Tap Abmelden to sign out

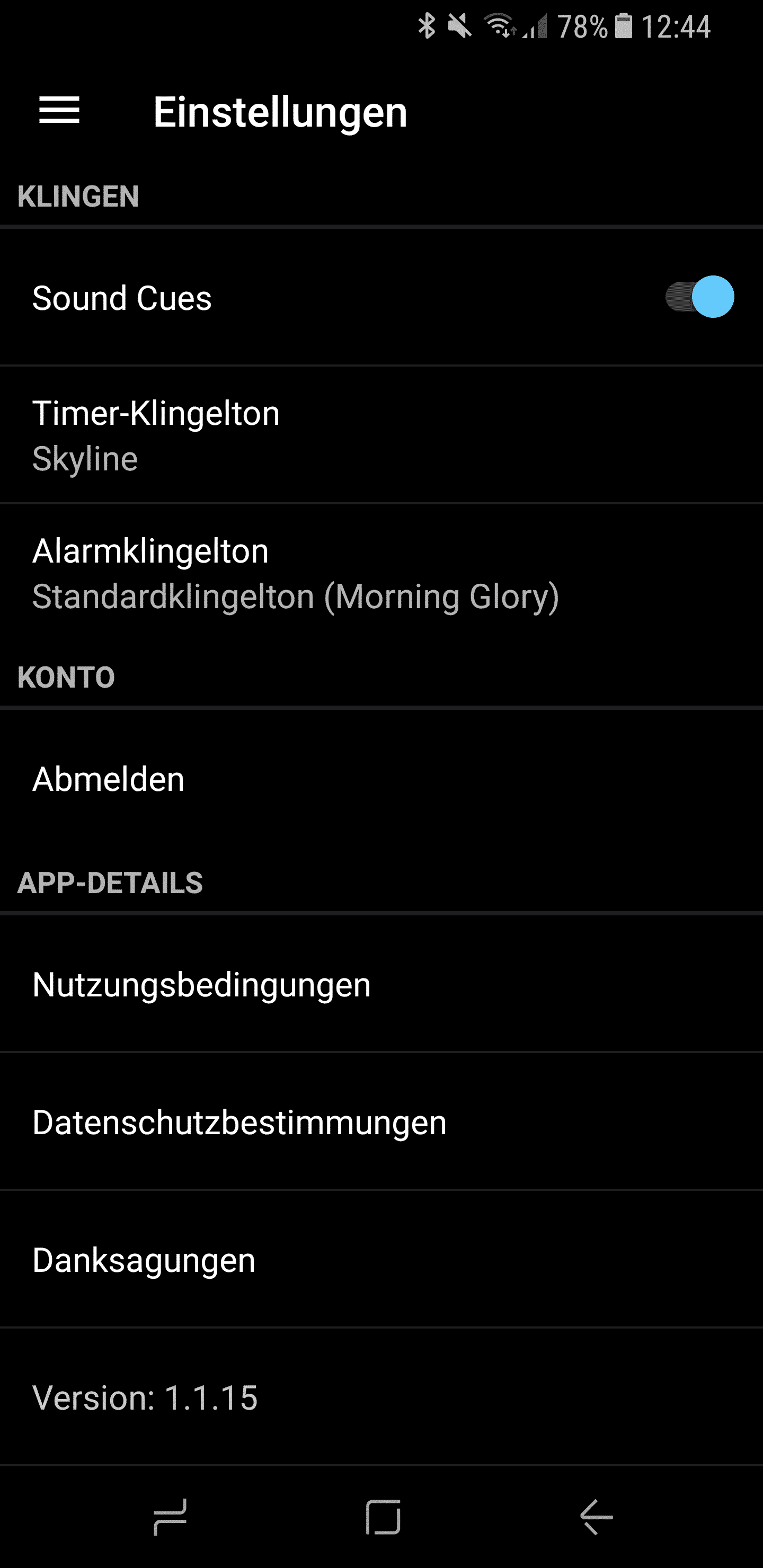381,779
